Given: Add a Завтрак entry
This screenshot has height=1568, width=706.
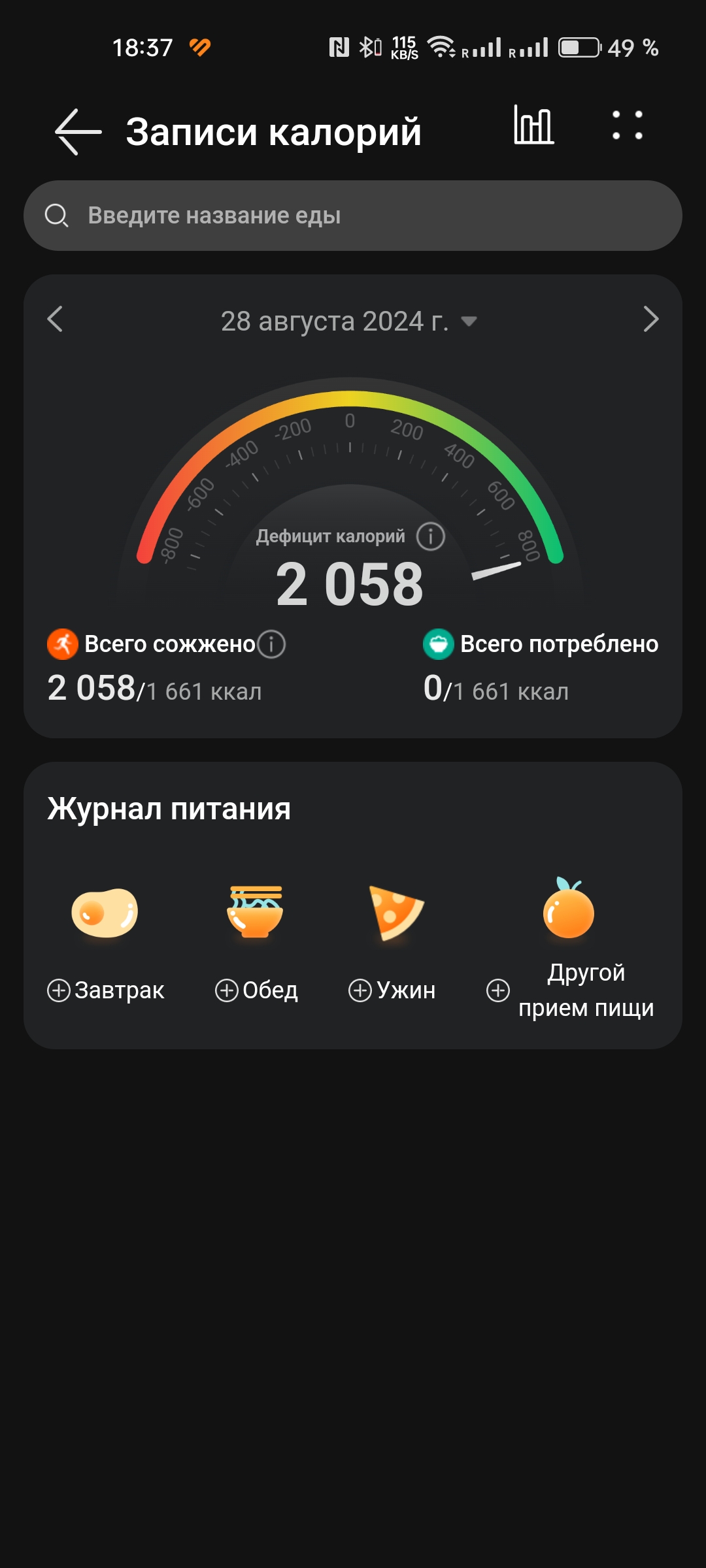Looking at the screenshot, I should pyautogui.click(x=105, y=990).
